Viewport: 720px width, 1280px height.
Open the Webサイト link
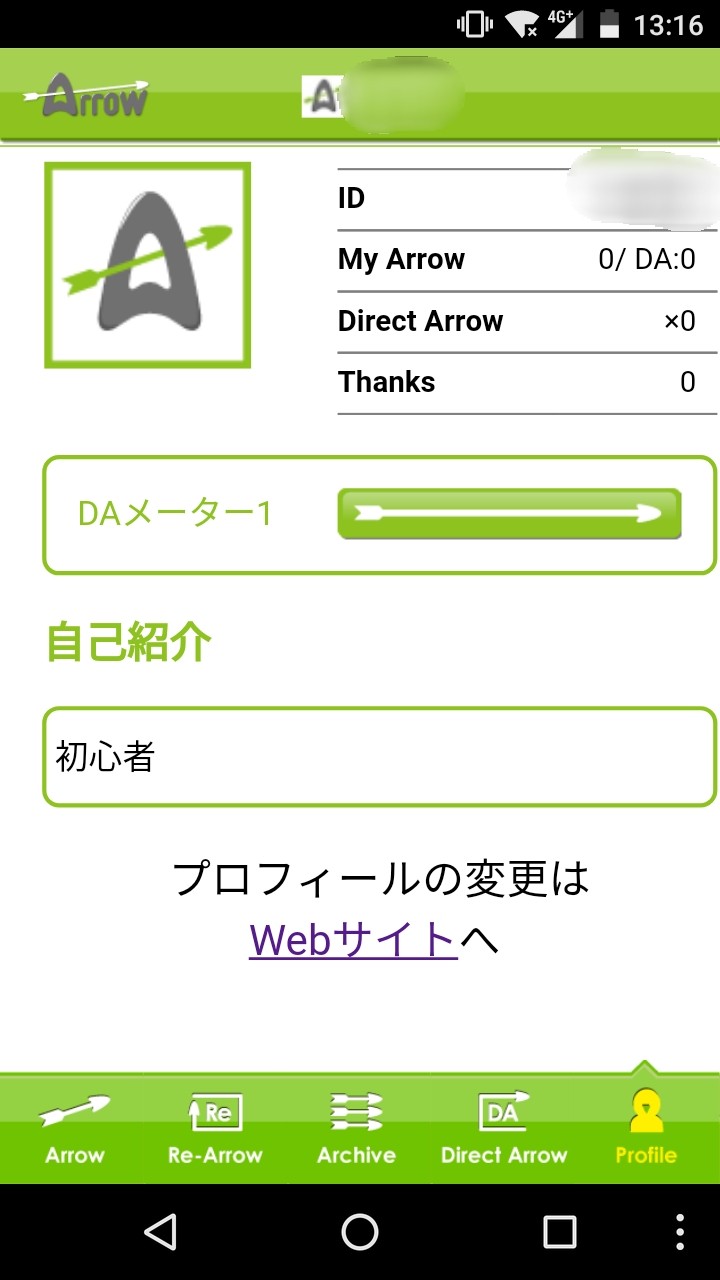pos(353,940)
